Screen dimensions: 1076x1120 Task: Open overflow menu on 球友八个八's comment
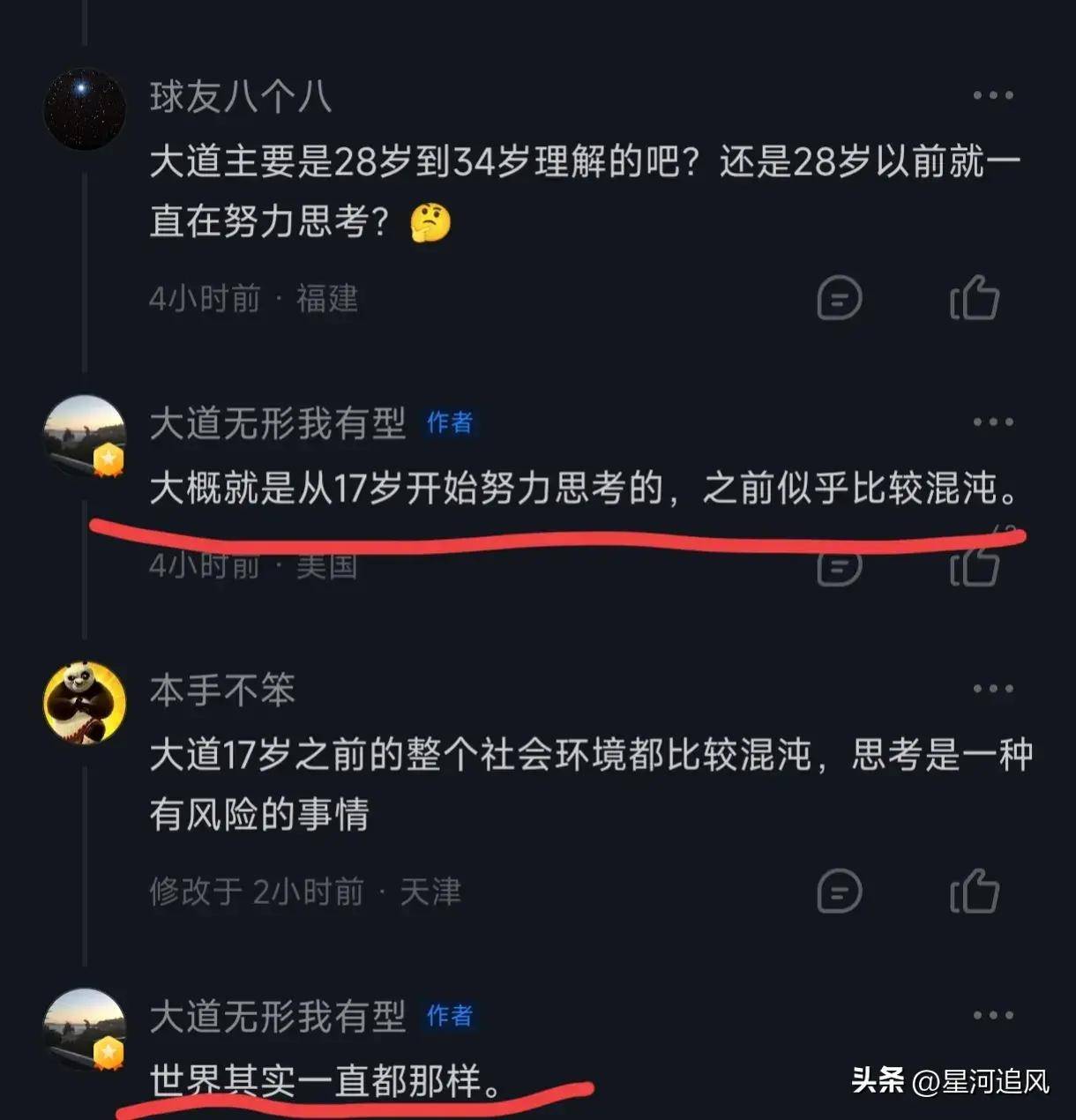pos(992,95)
